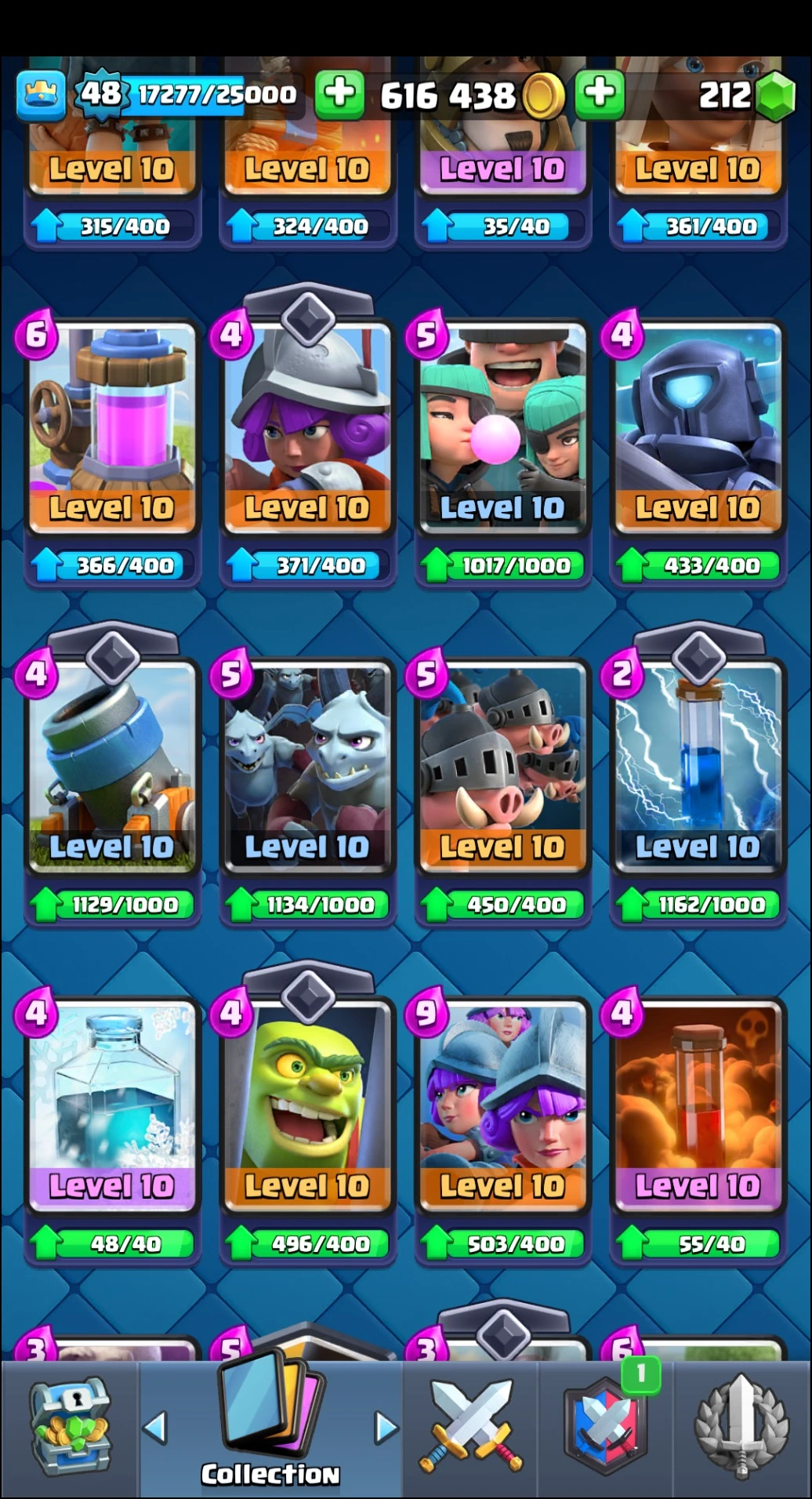This screenshot has height=1499, width=812.
Task: Tap the right arrow beside Collection
Action: coord(386,1428)
